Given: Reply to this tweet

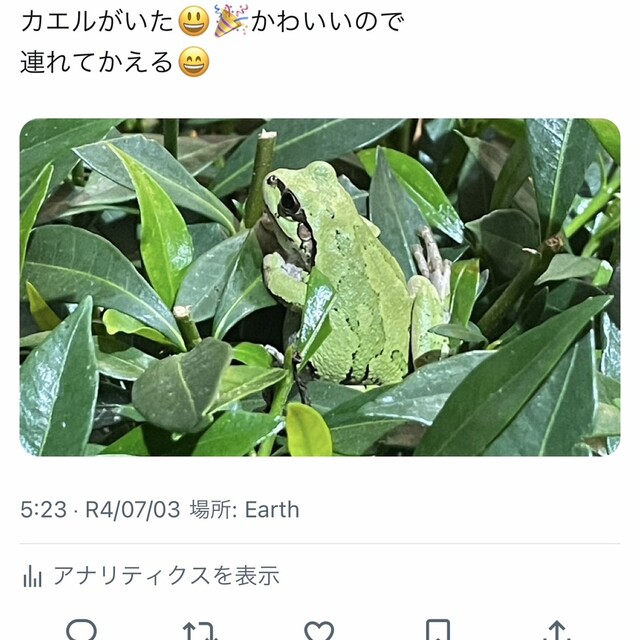Looking at the screenshot, I should click(82, 630).
